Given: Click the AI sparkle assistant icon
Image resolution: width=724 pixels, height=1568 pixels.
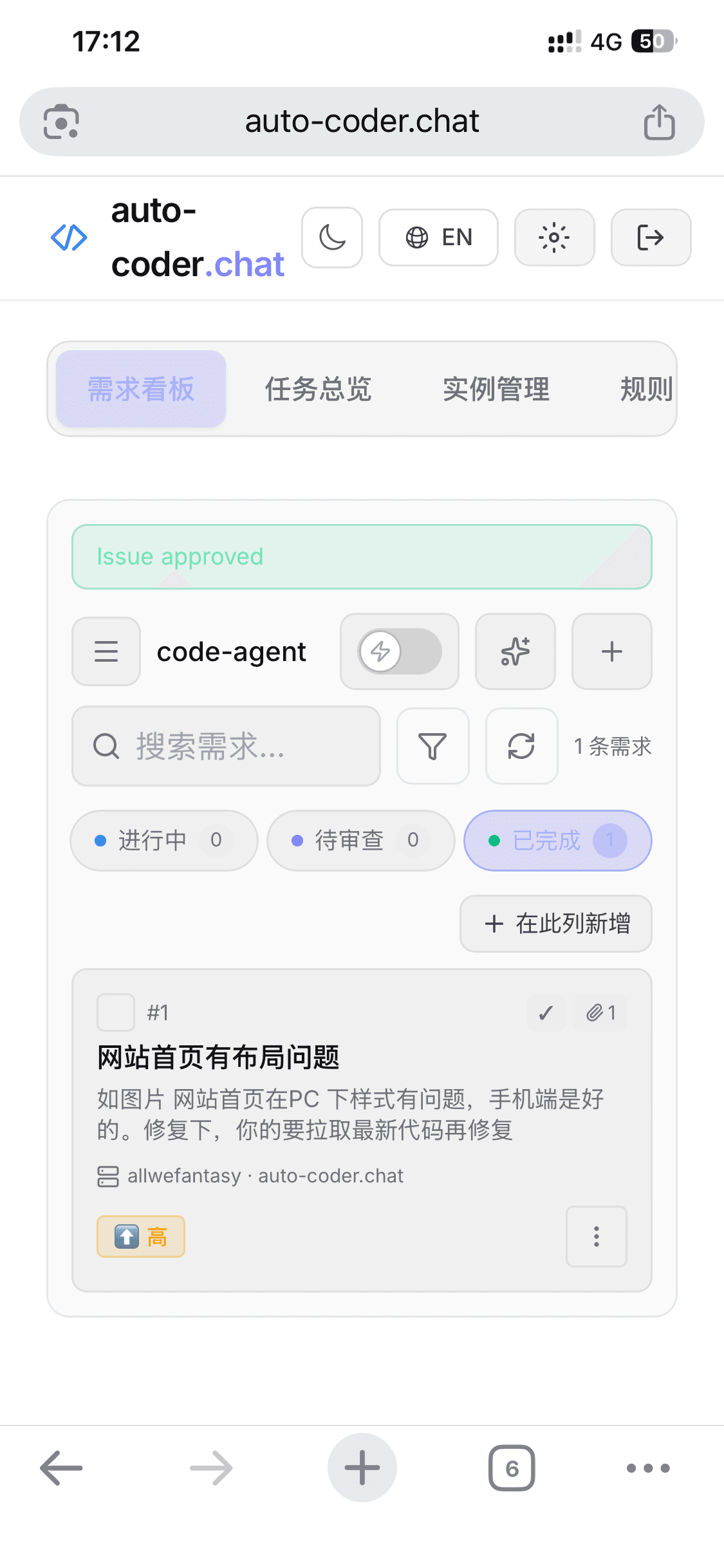Looking at the screenshot, I should tap(515, 651).
